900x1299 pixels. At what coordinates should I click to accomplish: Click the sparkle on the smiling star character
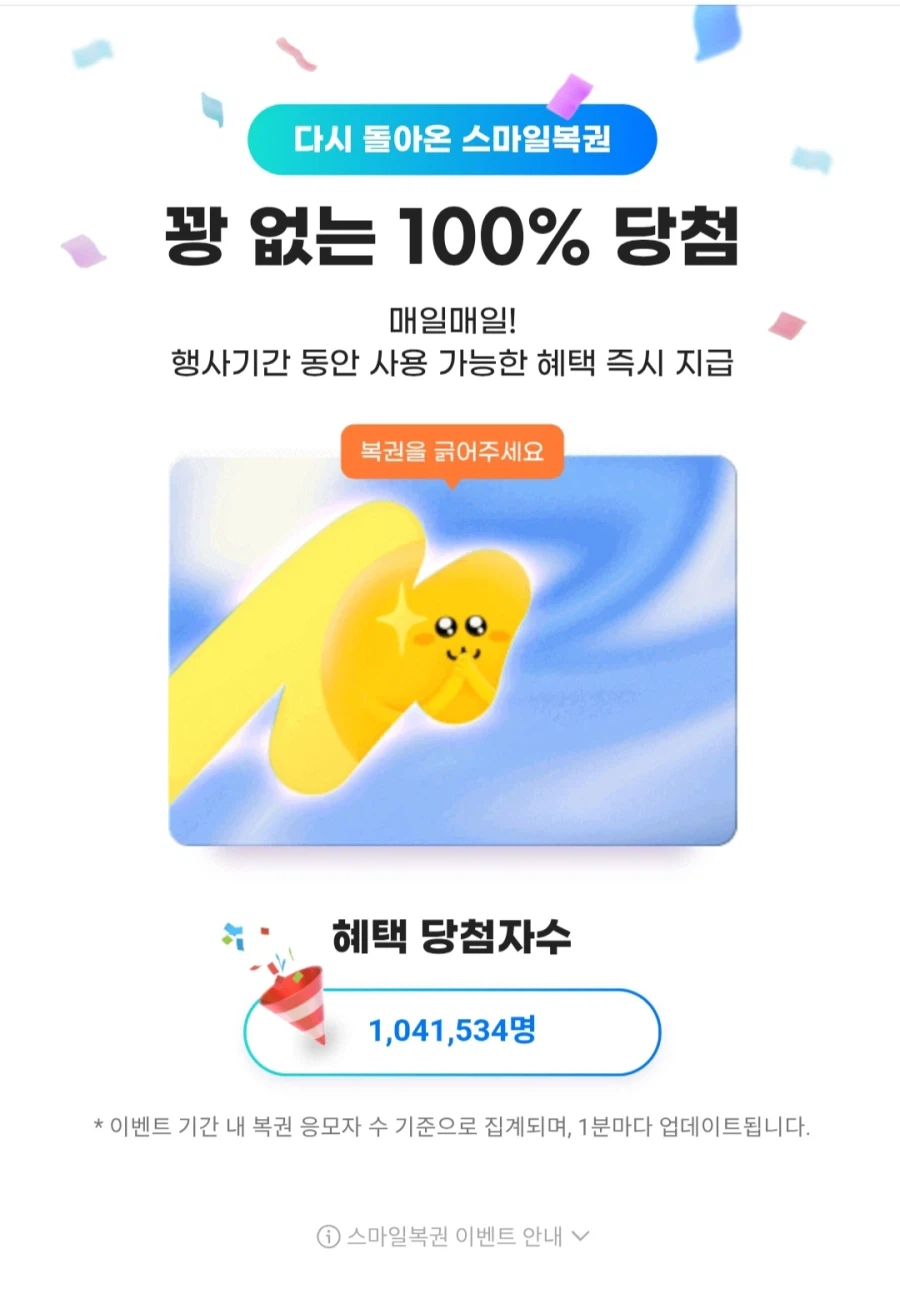(400, 620)
